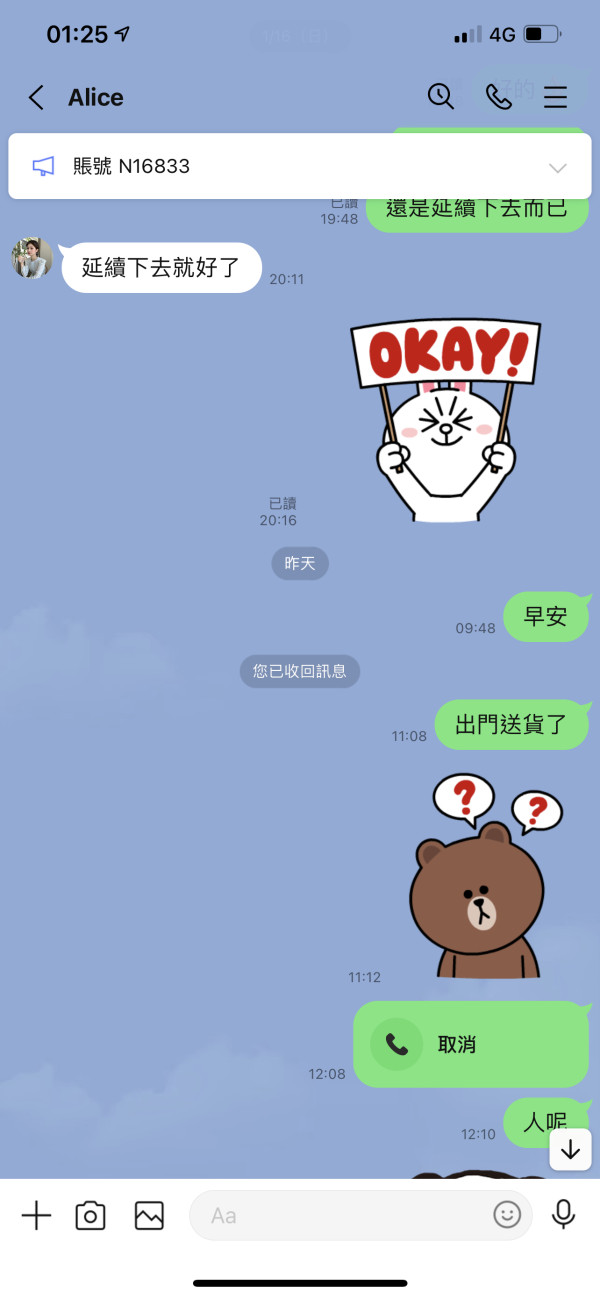Record a voice message

564,1215
